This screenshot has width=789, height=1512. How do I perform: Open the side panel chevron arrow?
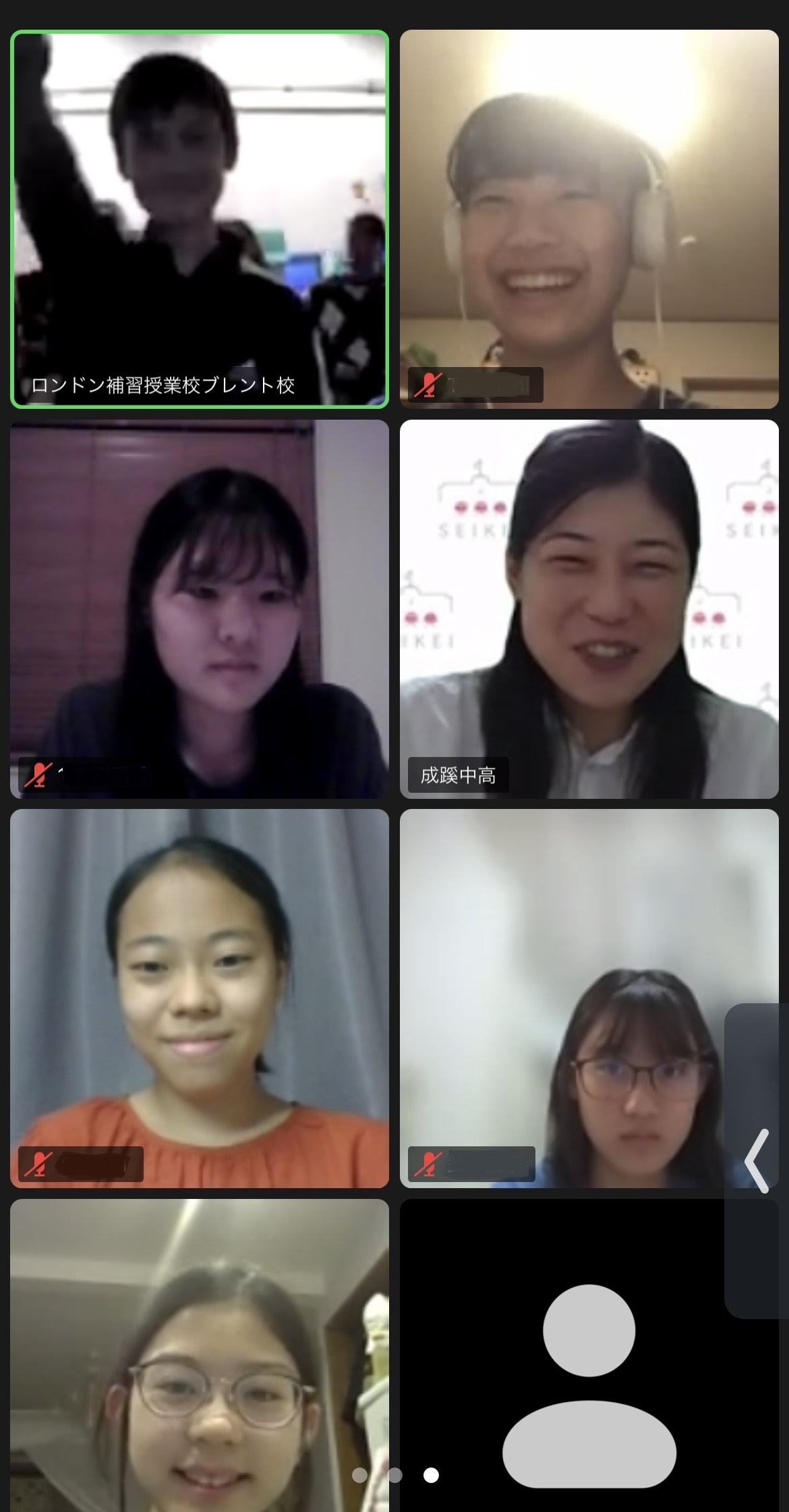click(x=757, y=1161)
